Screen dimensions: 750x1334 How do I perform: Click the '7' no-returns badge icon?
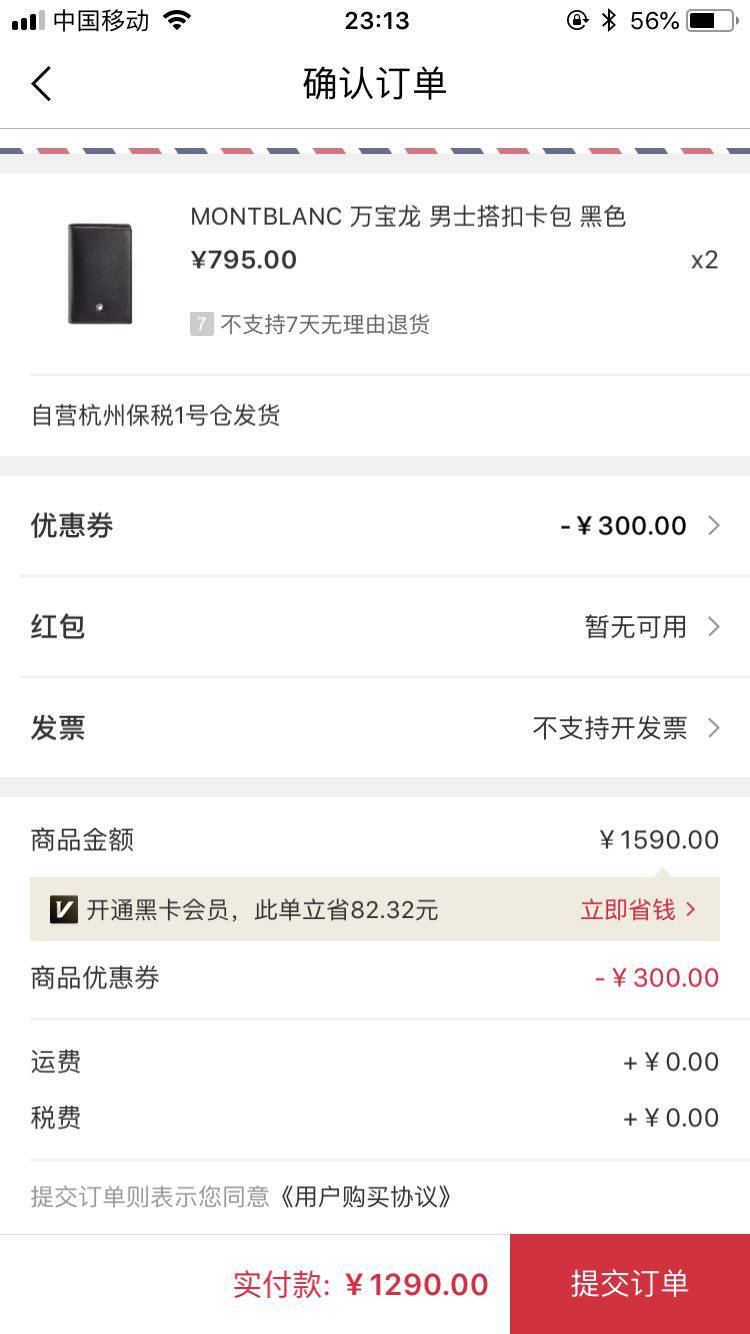point(199,324)
